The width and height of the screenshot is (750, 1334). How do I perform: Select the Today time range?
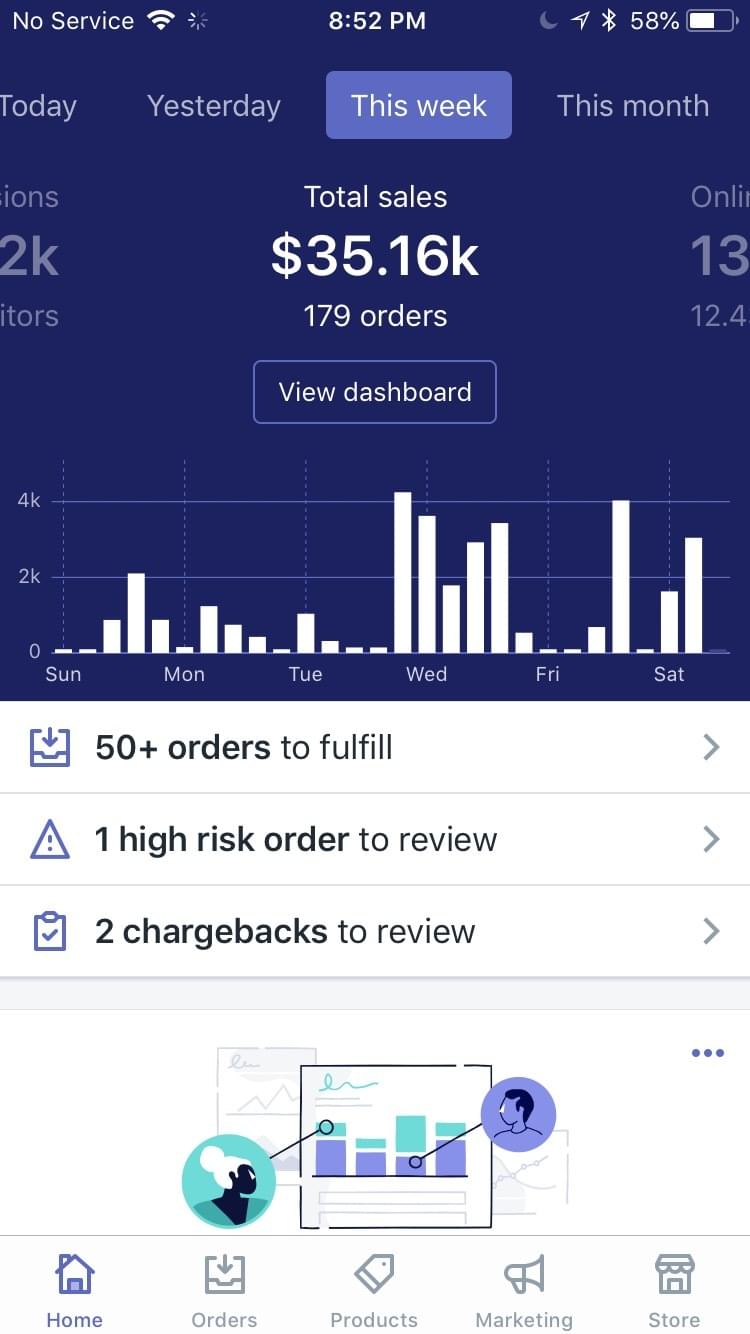[x=38, y=106]
